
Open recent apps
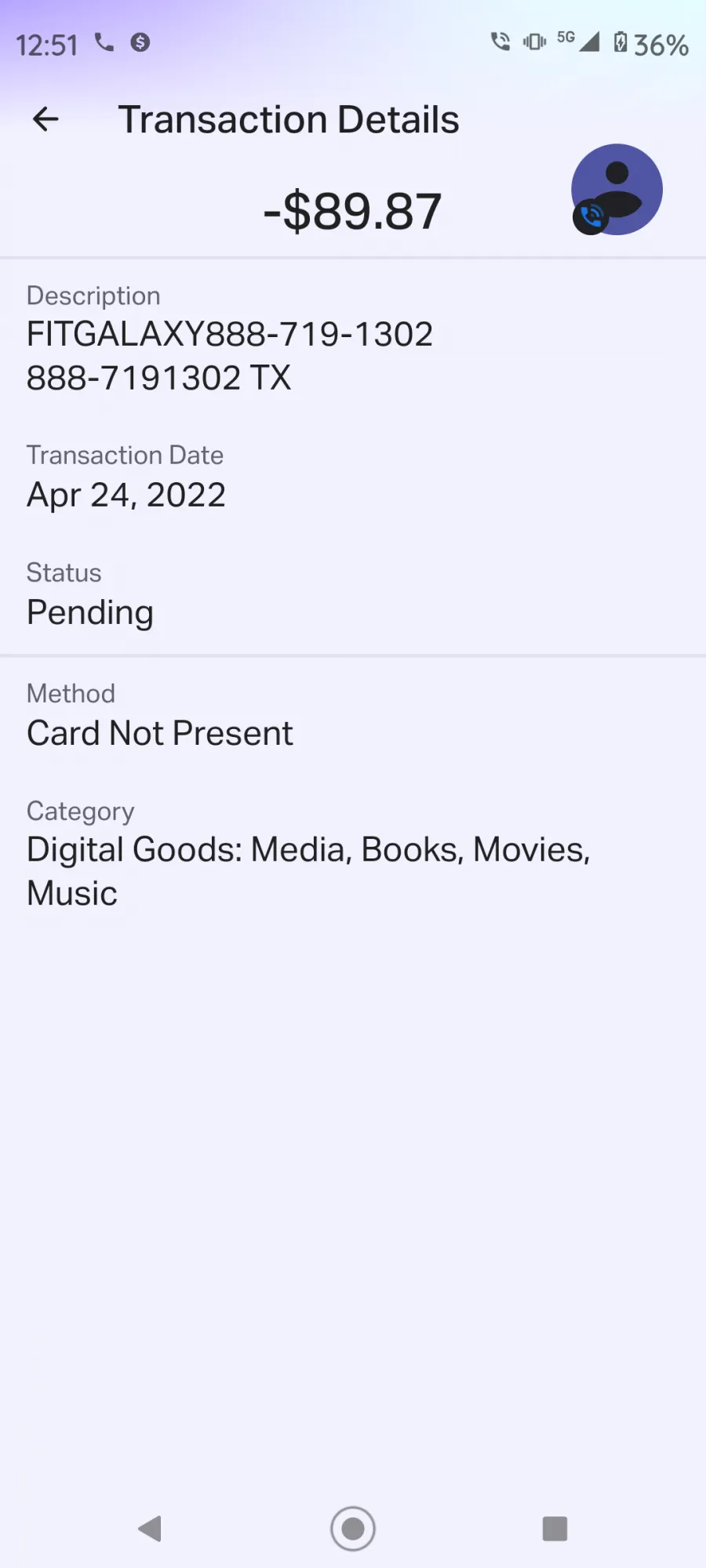click(x=555, y=1528)
